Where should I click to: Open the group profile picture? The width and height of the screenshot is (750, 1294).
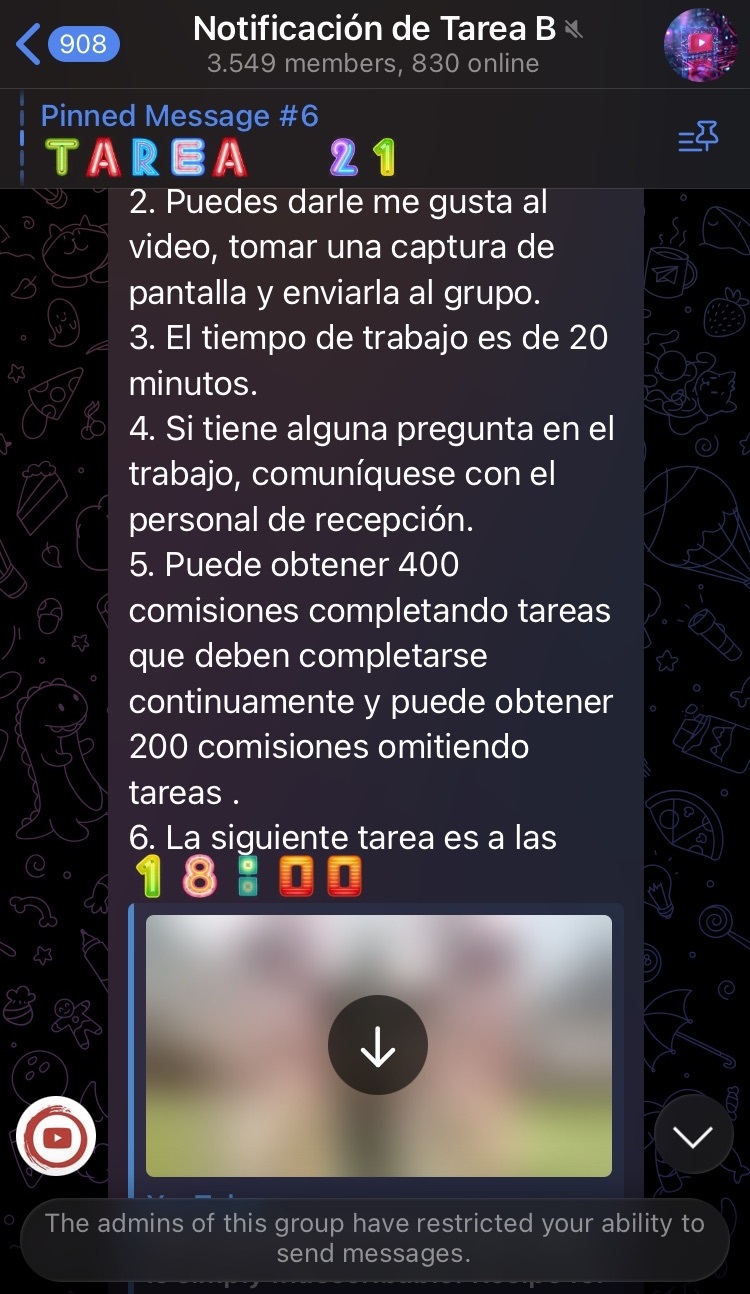click(699, 44)
